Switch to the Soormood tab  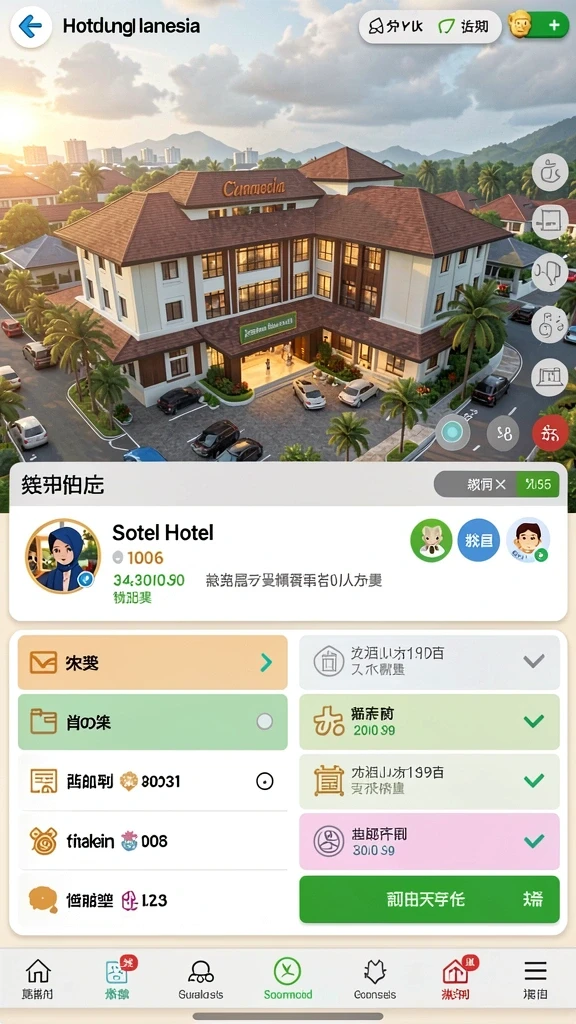click(287, 980)
